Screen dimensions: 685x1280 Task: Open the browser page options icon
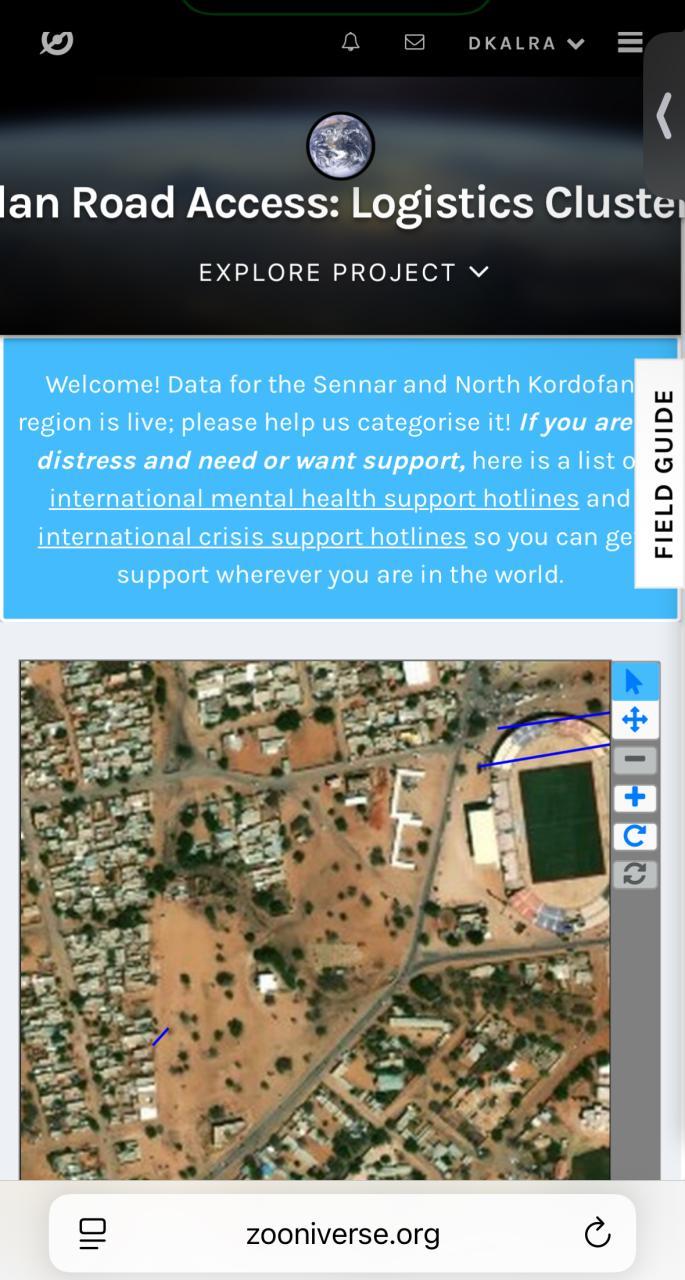click(x=92, y=1233)
